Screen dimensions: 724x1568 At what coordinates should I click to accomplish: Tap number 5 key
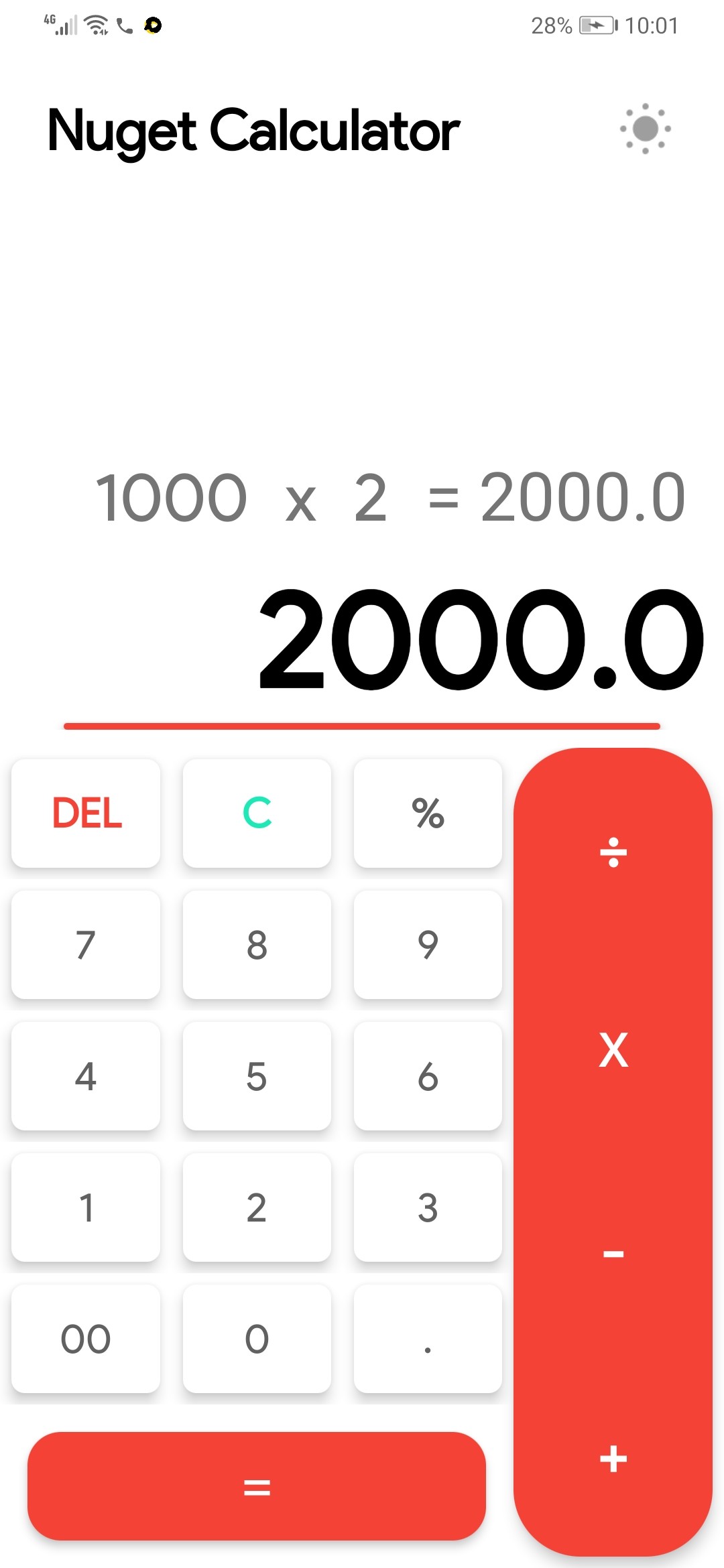point(257,1075)
